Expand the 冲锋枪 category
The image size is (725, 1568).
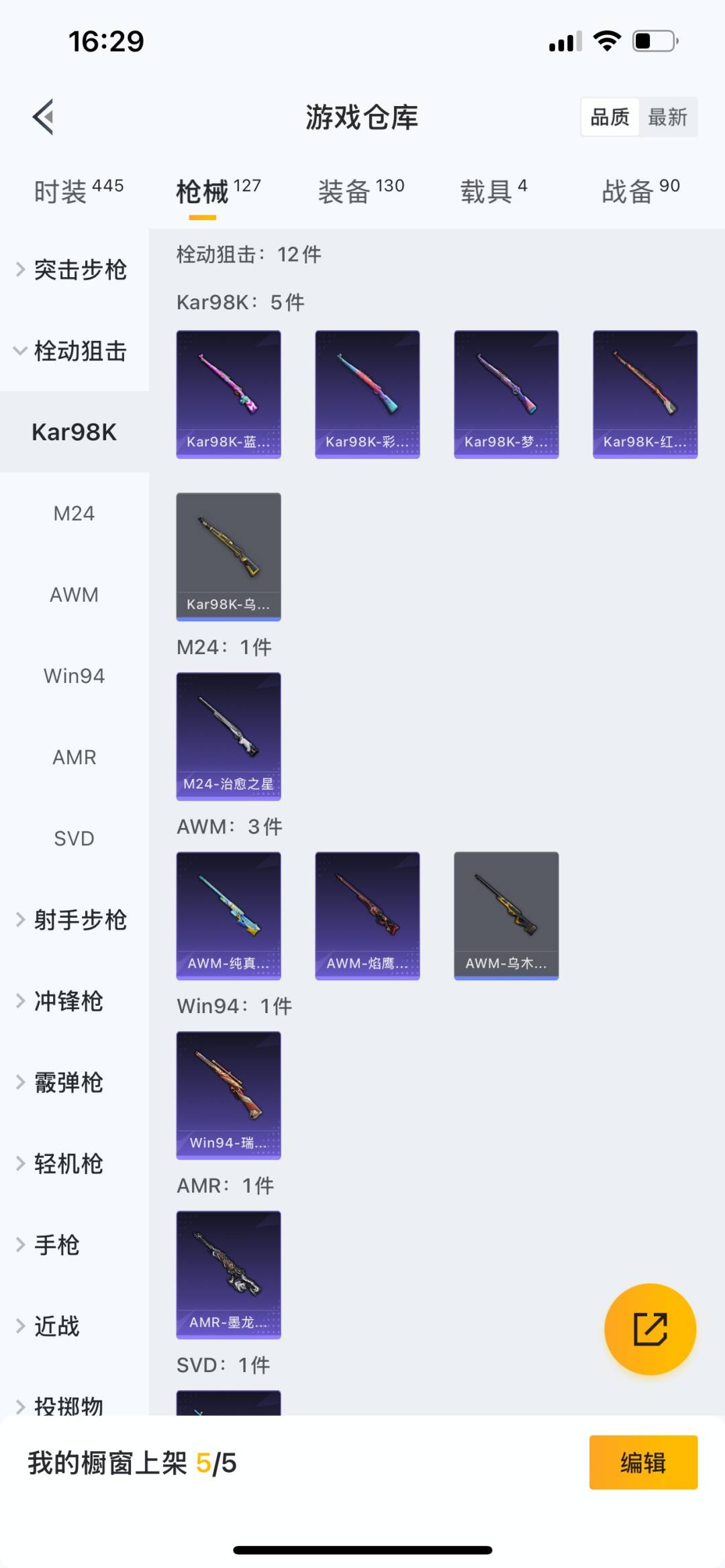click(x=67, y=1001)
